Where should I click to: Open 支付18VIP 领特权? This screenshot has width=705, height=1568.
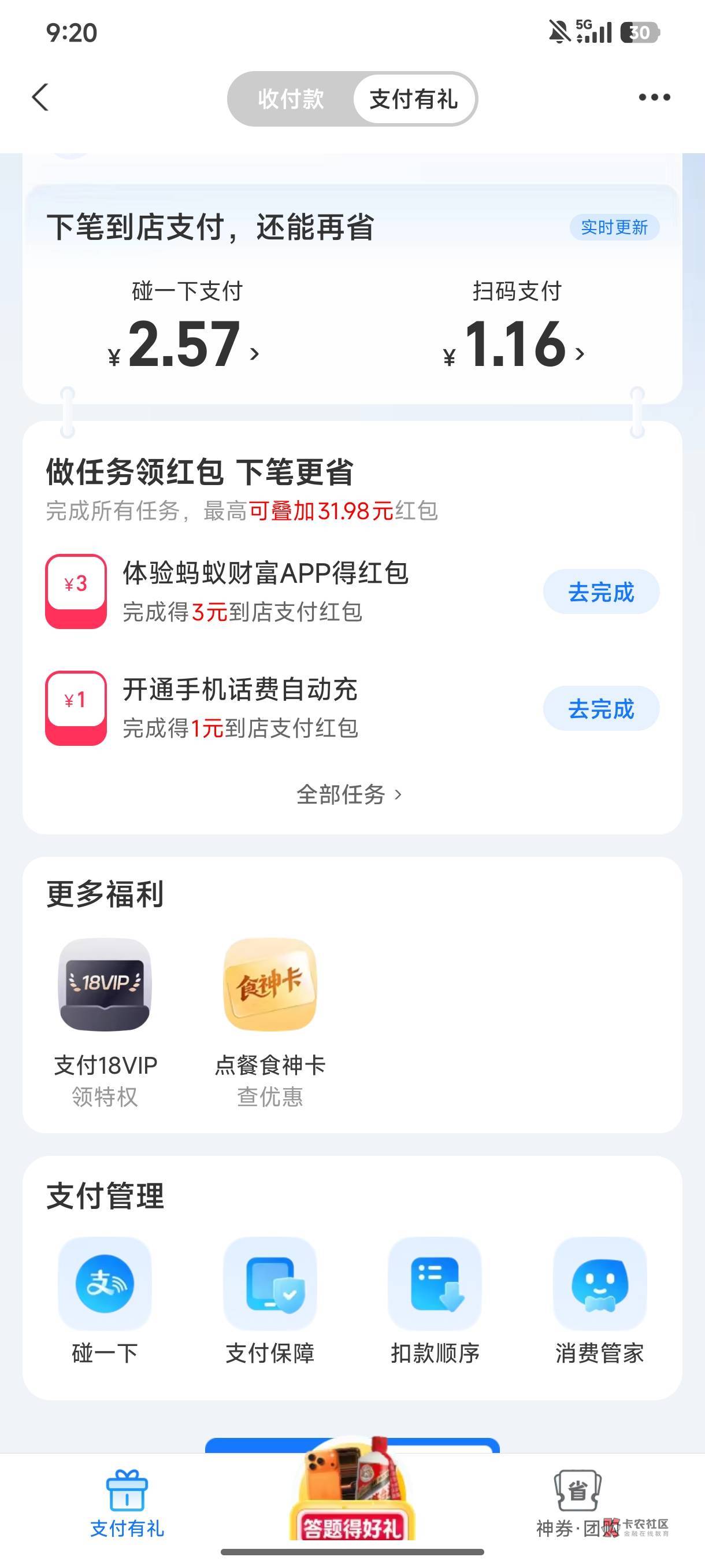105,1023
